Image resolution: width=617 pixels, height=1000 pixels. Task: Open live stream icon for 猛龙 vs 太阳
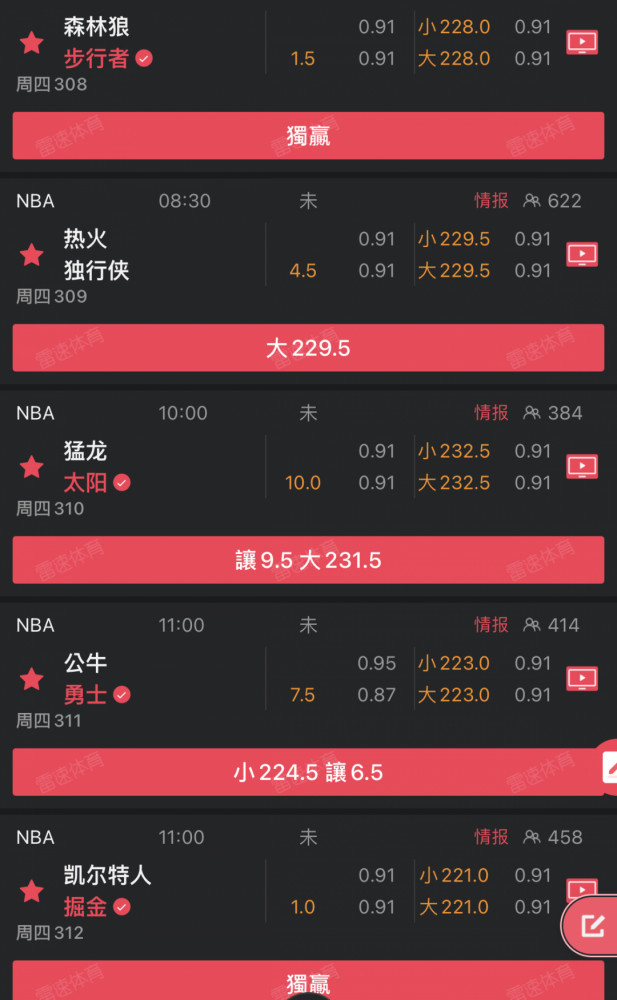[x=582, y=467]
